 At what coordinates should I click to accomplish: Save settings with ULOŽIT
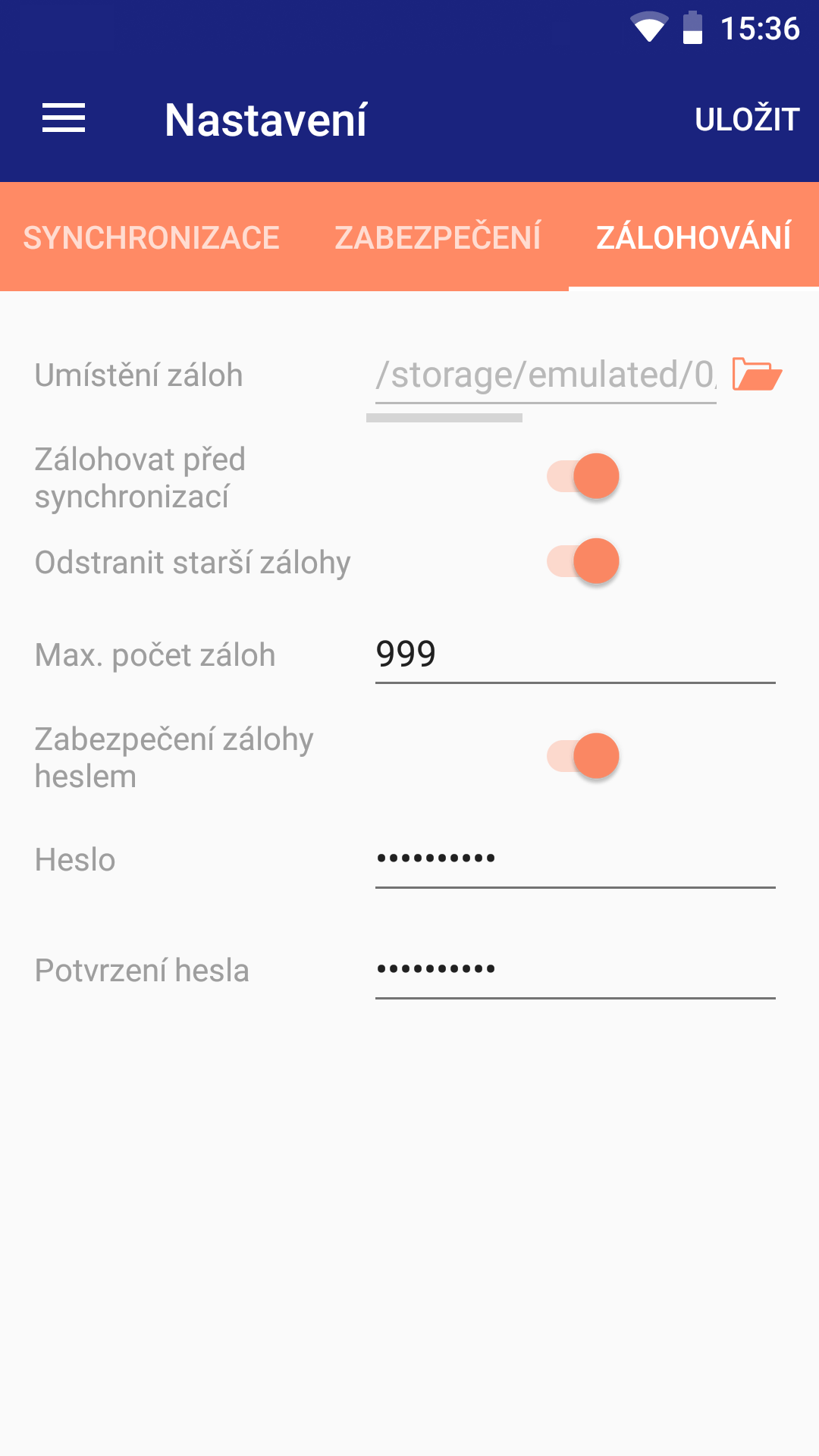[747, 119]
